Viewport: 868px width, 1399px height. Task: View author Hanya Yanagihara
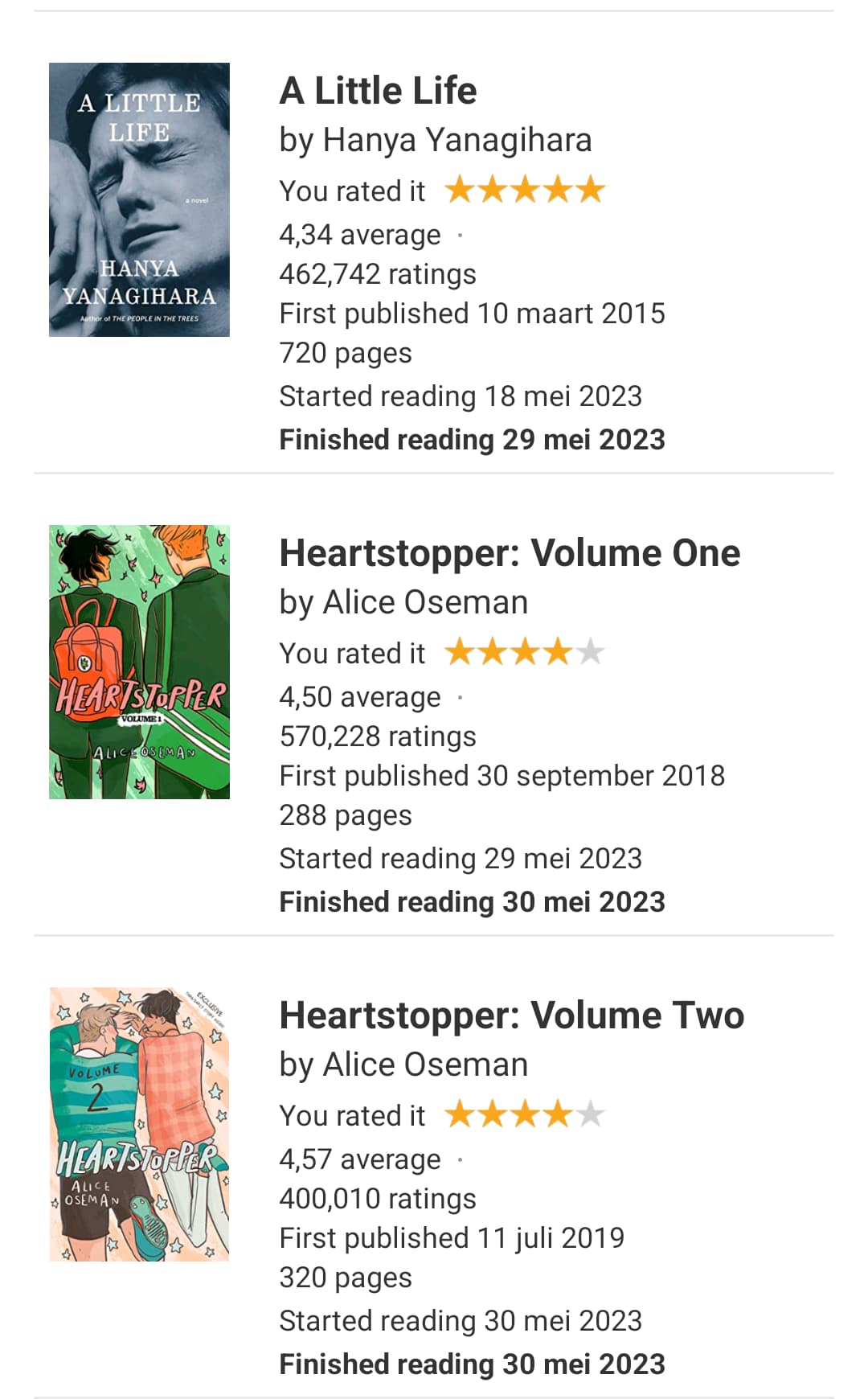tap(457, 141)
